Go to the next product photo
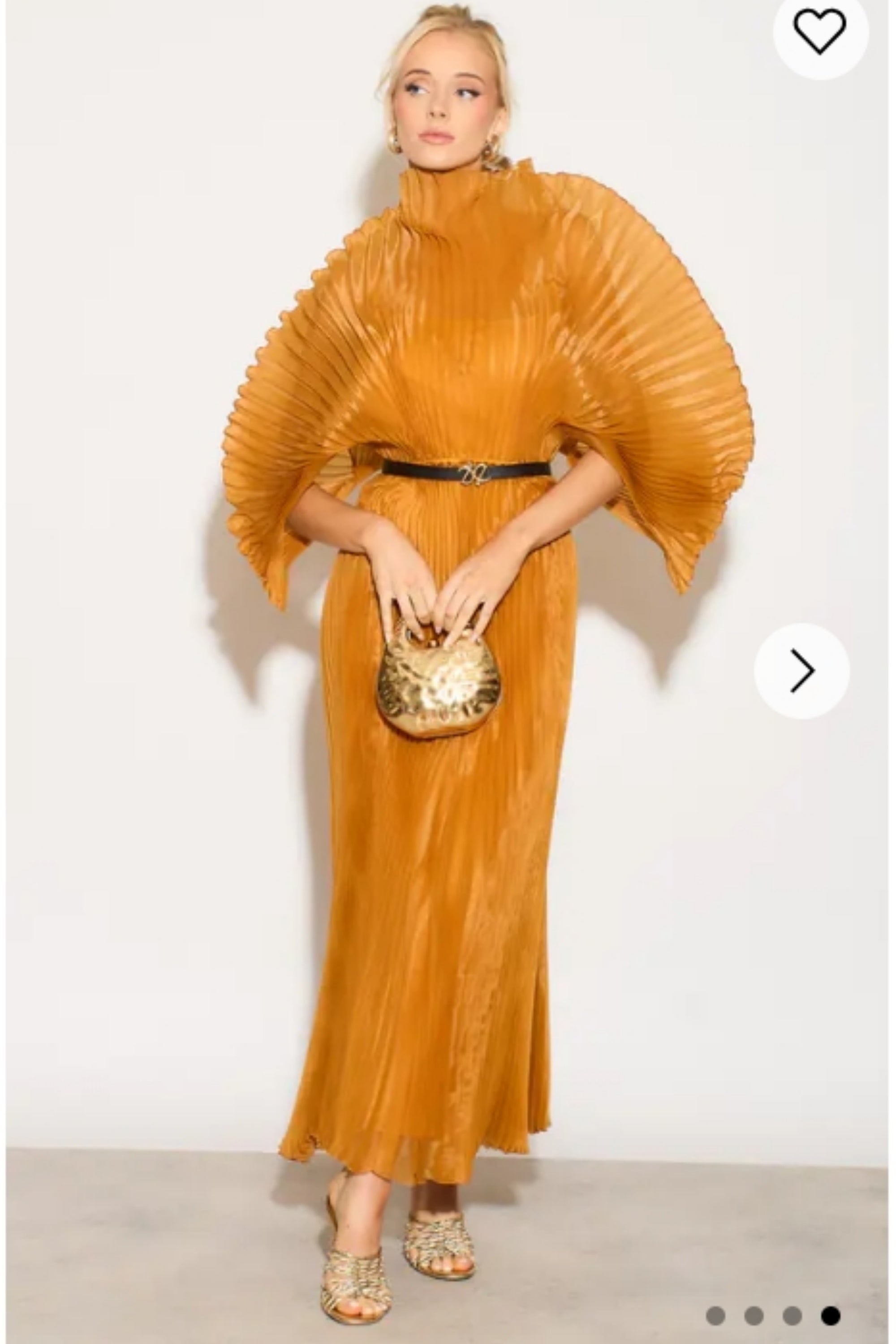The width and height of the screenshot is (896, 1344). 802,670
